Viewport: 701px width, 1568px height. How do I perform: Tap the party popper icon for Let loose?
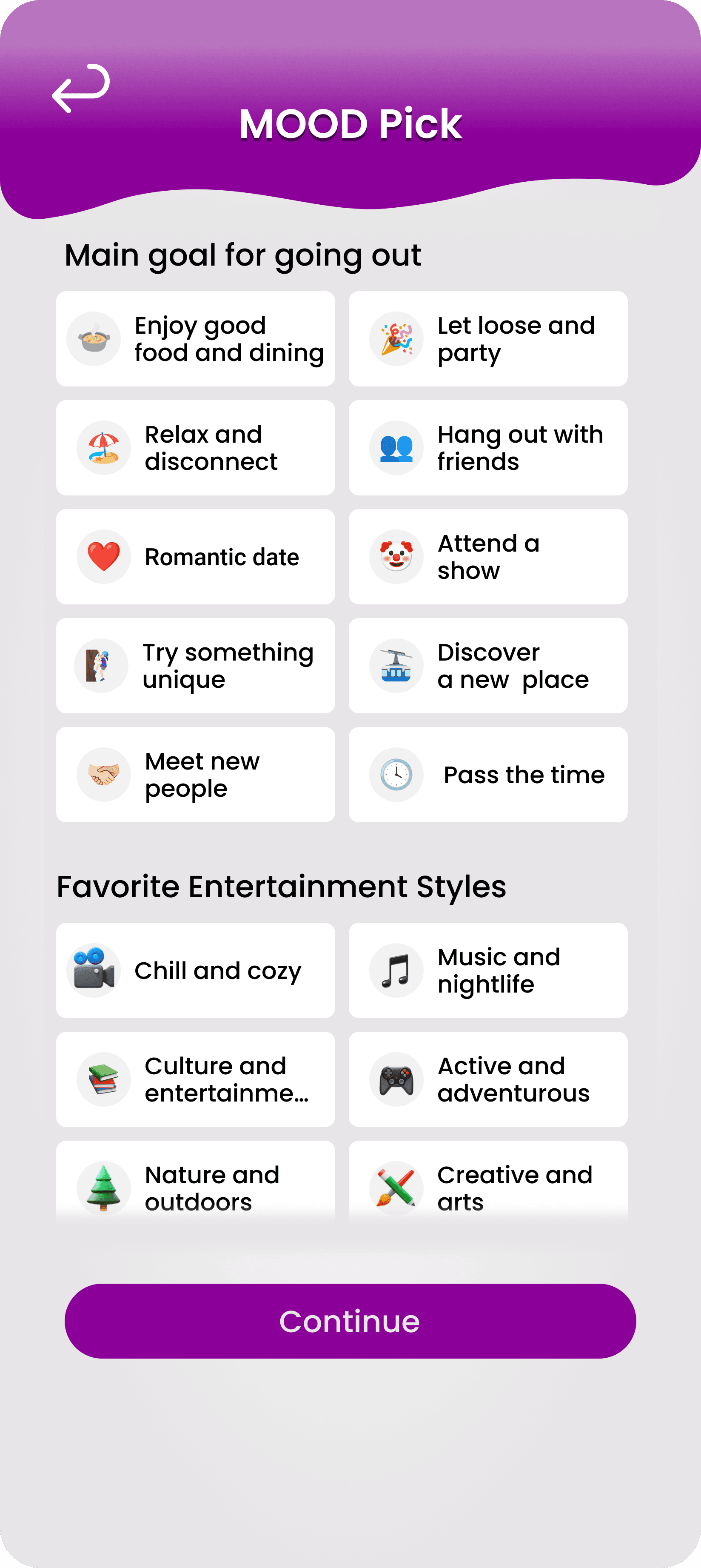pos(396,338)
